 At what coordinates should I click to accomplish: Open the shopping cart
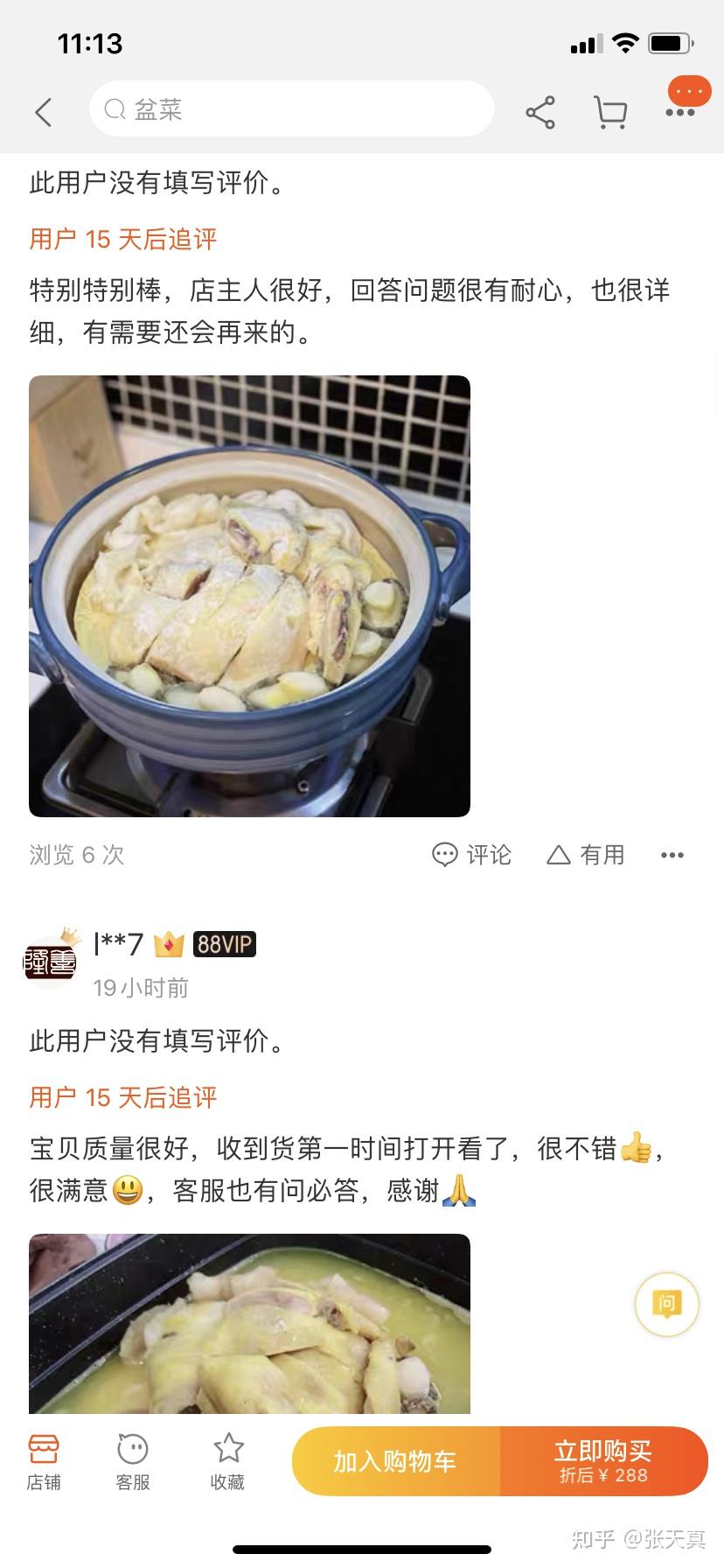(610, 112)
